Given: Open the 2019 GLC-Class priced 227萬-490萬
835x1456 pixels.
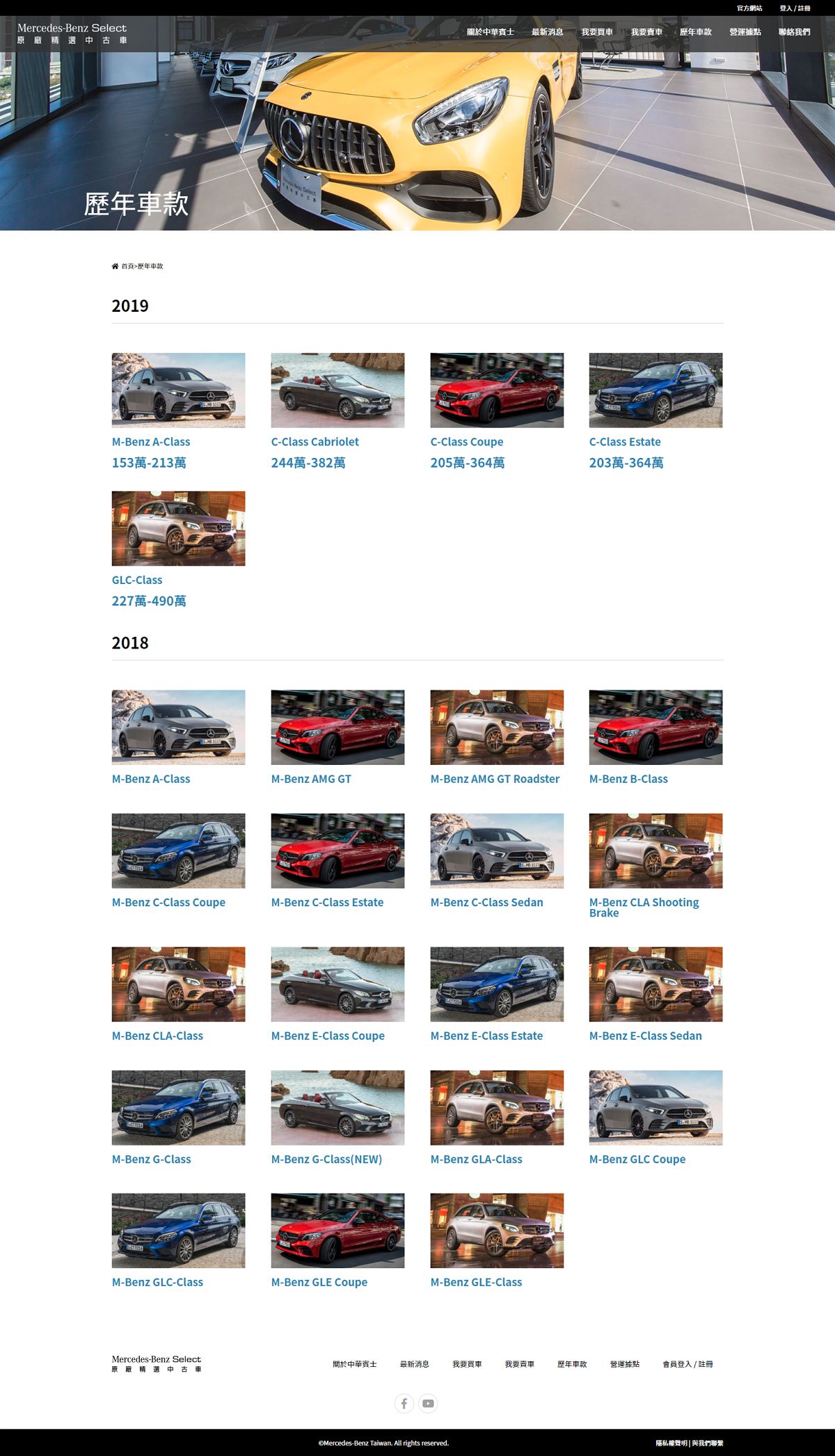Looking at the screenshot, I should click(178, 529).
